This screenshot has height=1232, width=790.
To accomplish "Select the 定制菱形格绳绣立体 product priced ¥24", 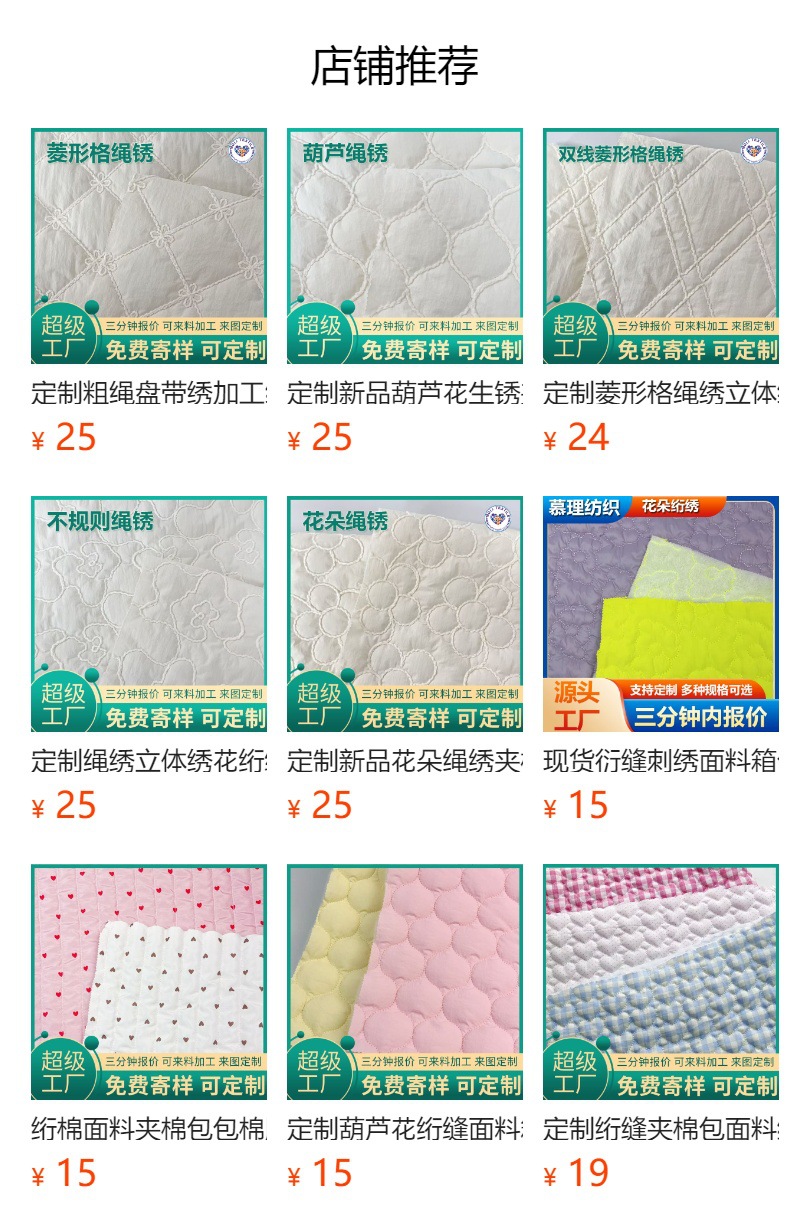I will pos(661,246).
